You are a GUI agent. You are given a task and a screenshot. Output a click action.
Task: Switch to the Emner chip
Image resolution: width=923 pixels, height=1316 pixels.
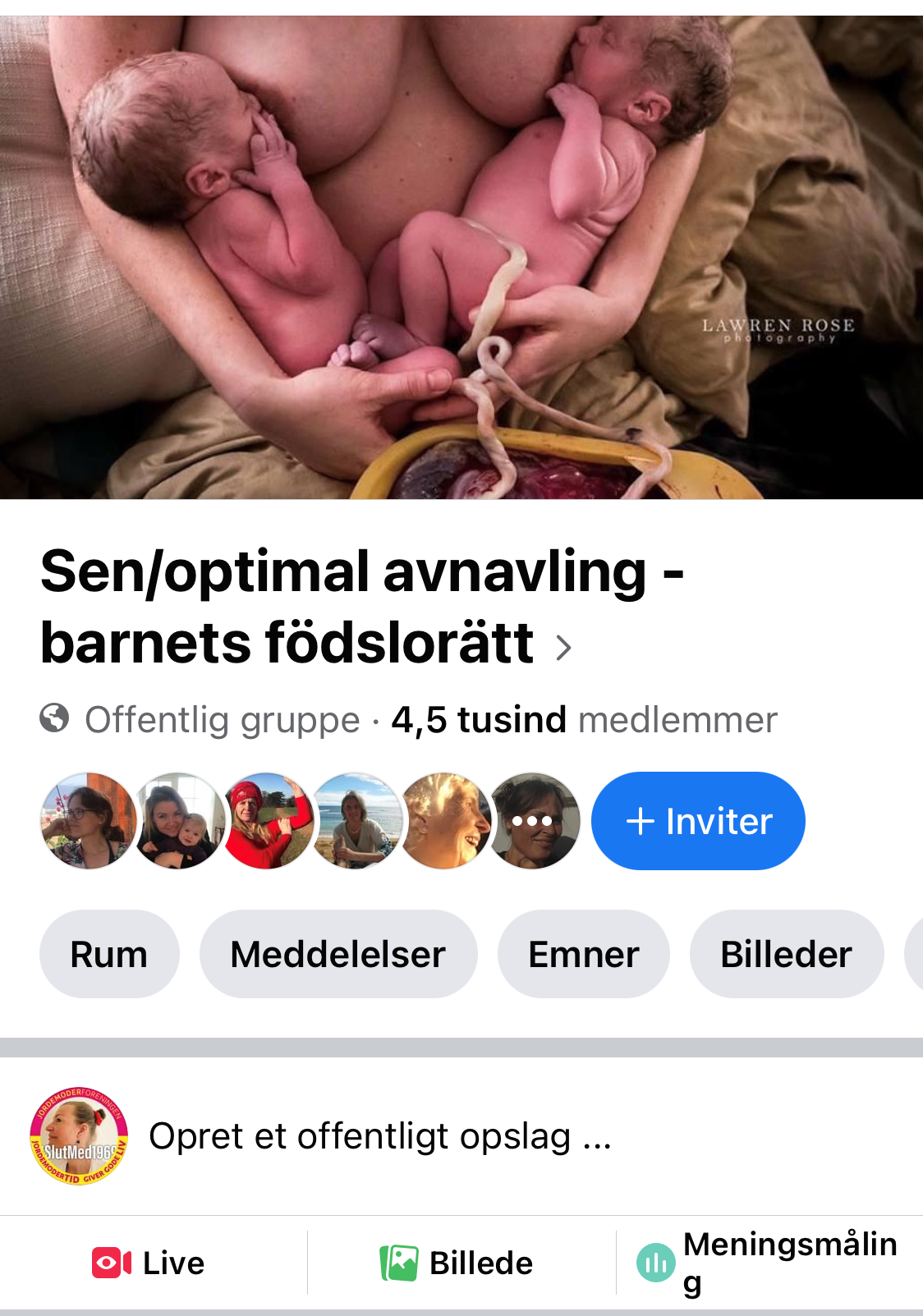pyautogui.click(x=583, y=954)
